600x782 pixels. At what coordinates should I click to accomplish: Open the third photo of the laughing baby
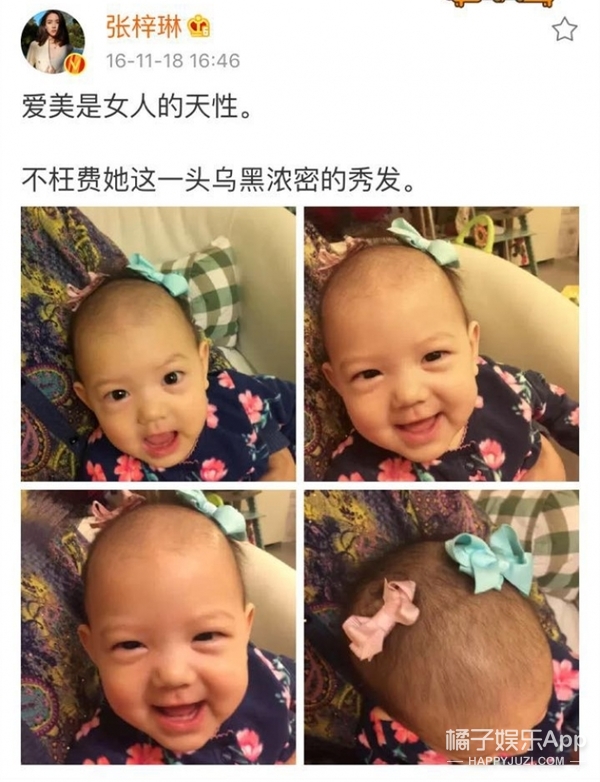pos(158,626)
